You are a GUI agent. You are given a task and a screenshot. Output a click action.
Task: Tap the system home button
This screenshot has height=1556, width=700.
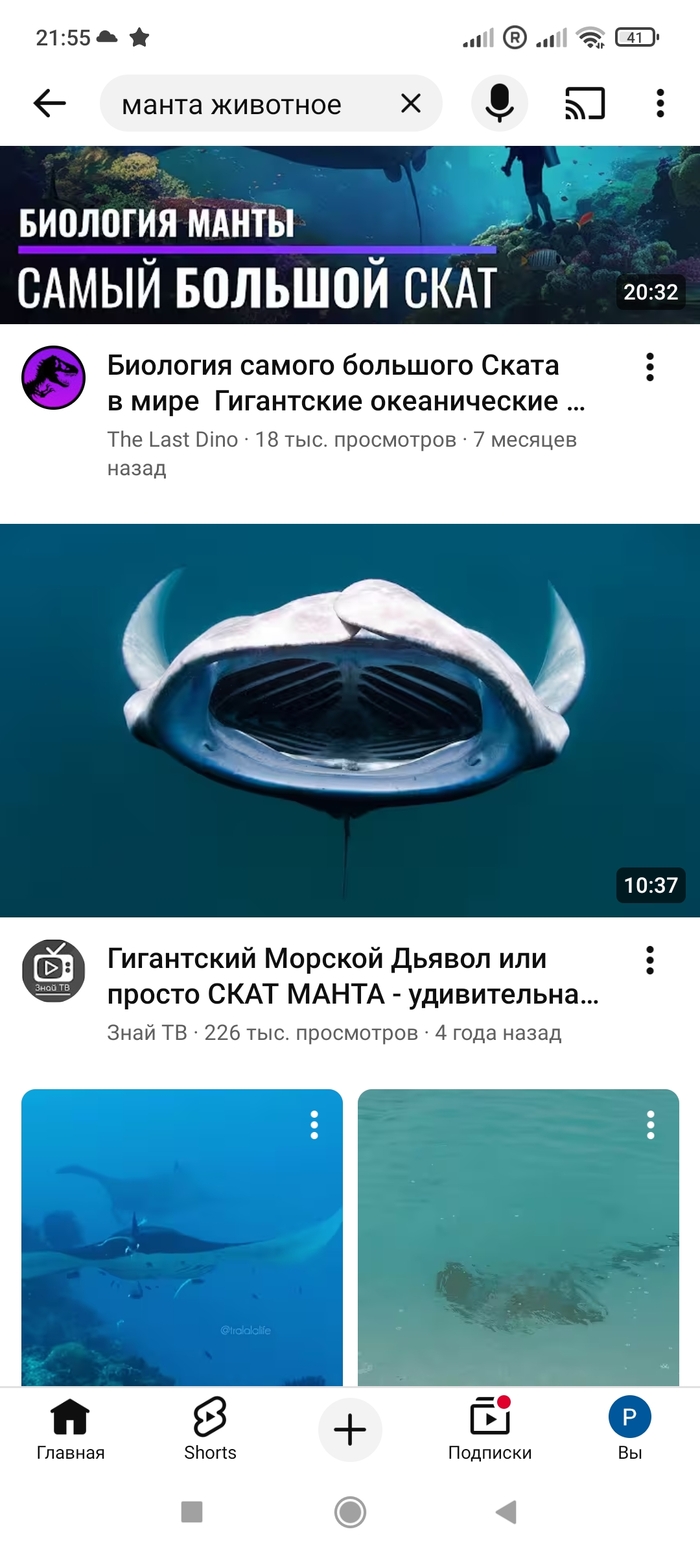tap(350, 1512)
